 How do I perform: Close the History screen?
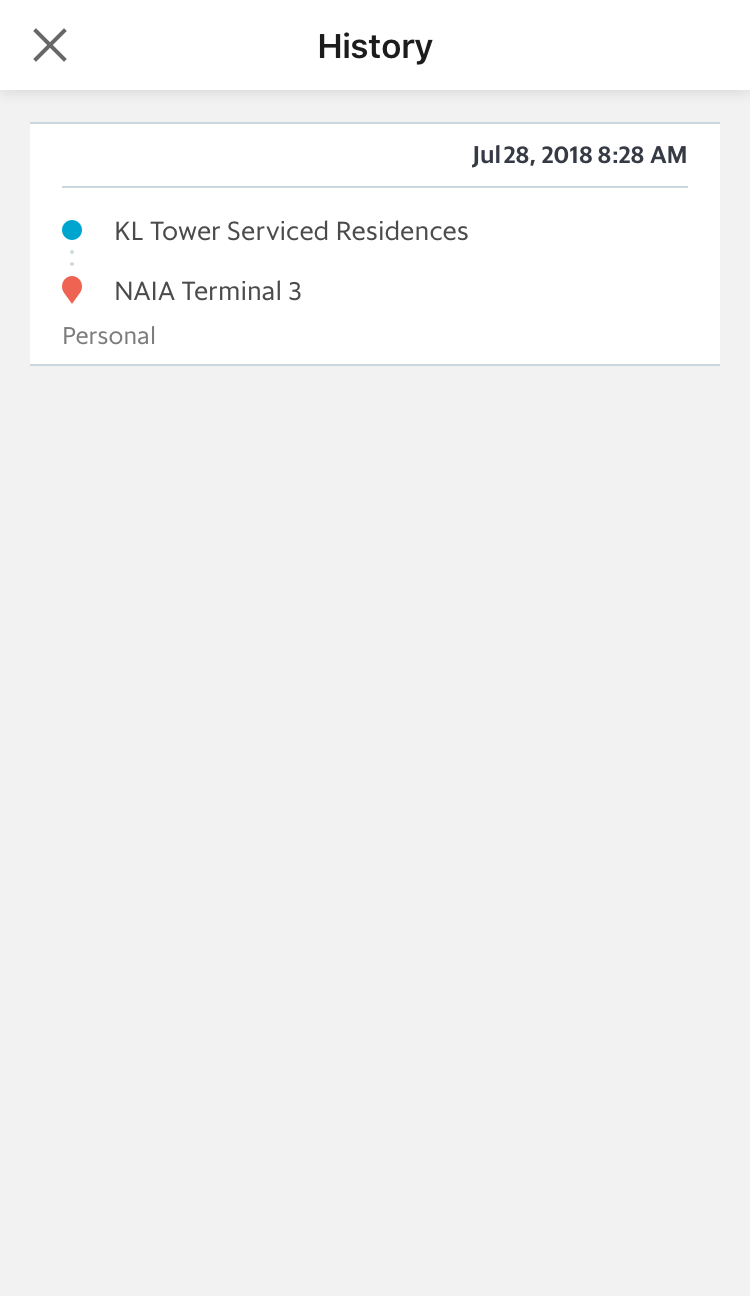(x=50, y=45)
